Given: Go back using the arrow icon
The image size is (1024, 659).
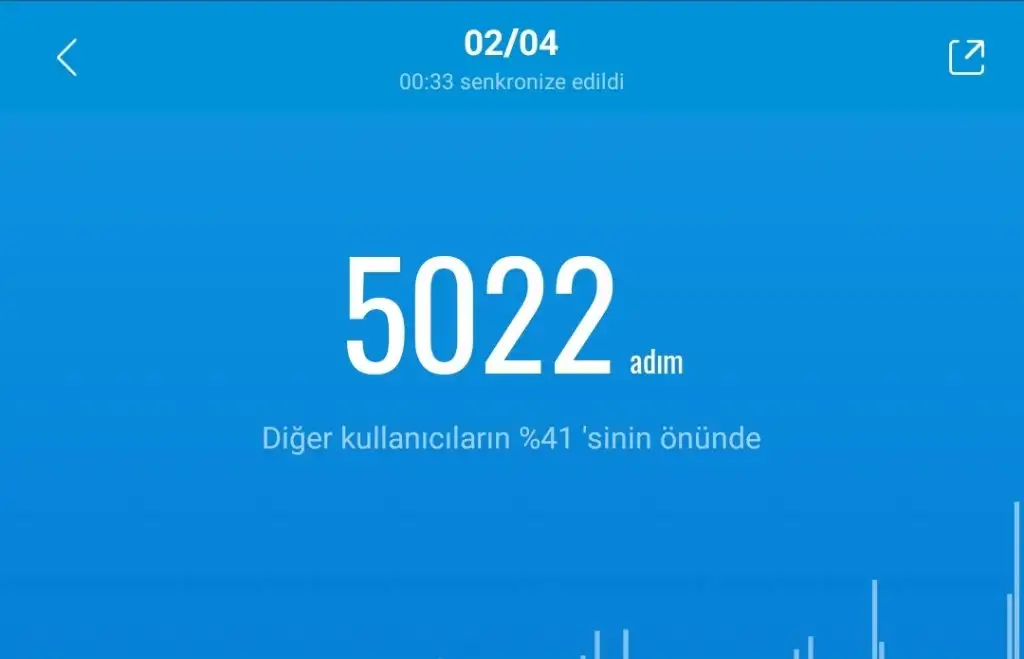Looking at the screenshot, I should [x=67, y=57].
